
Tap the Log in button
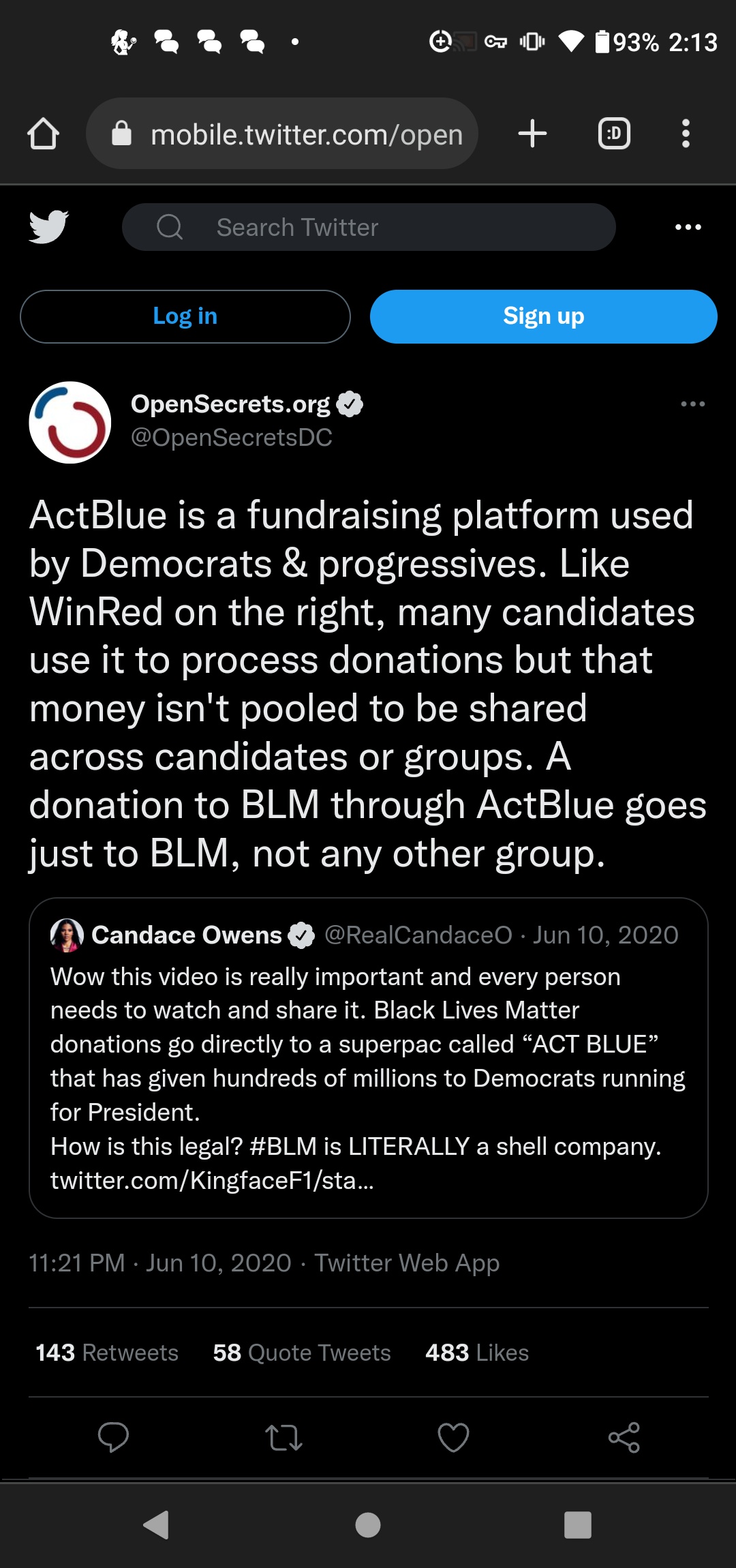(x=185, y=316)
